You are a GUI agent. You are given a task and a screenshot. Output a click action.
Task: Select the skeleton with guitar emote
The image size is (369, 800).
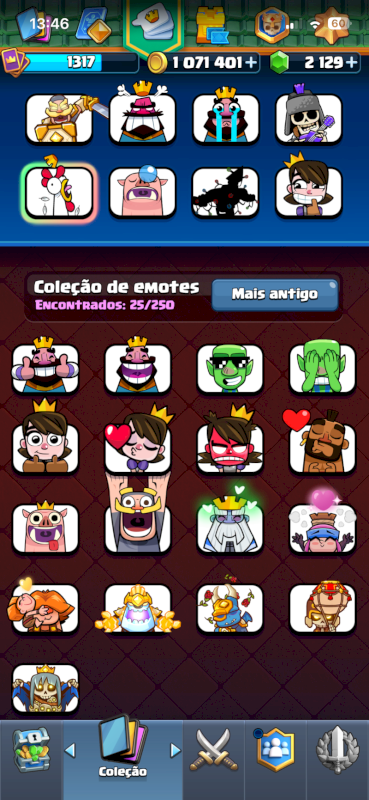[309, 115]
